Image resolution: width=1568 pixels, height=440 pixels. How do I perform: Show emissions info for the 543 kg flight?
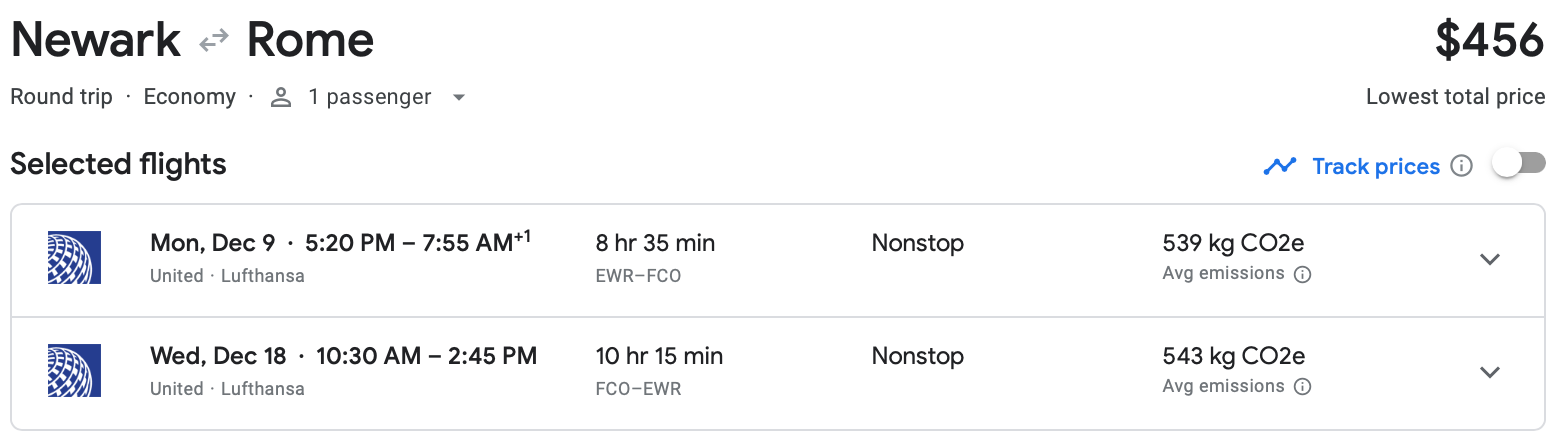click(1302, 387)
